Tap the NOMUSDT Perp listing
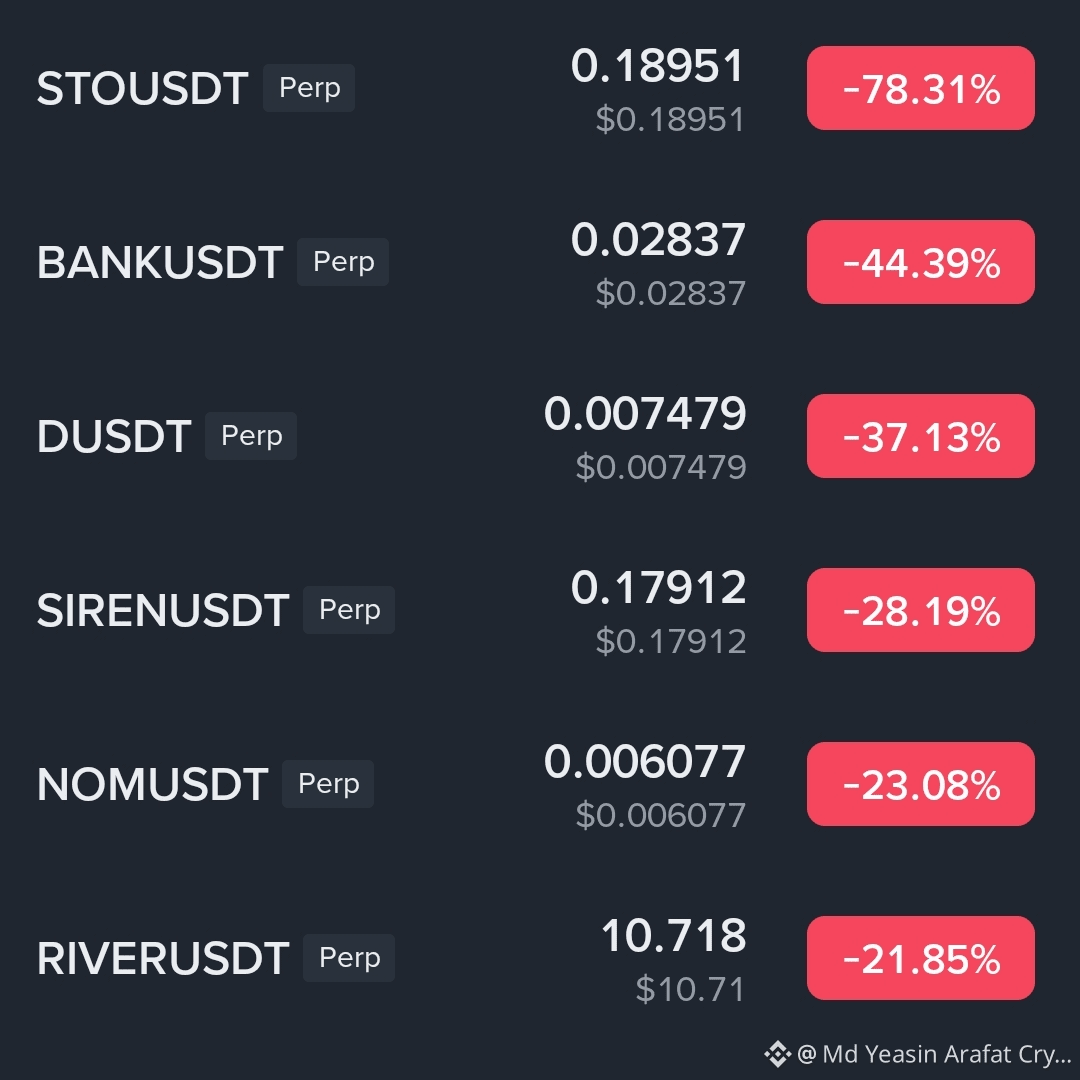This screenshot has height=1080, width=1080. point(540,784)
